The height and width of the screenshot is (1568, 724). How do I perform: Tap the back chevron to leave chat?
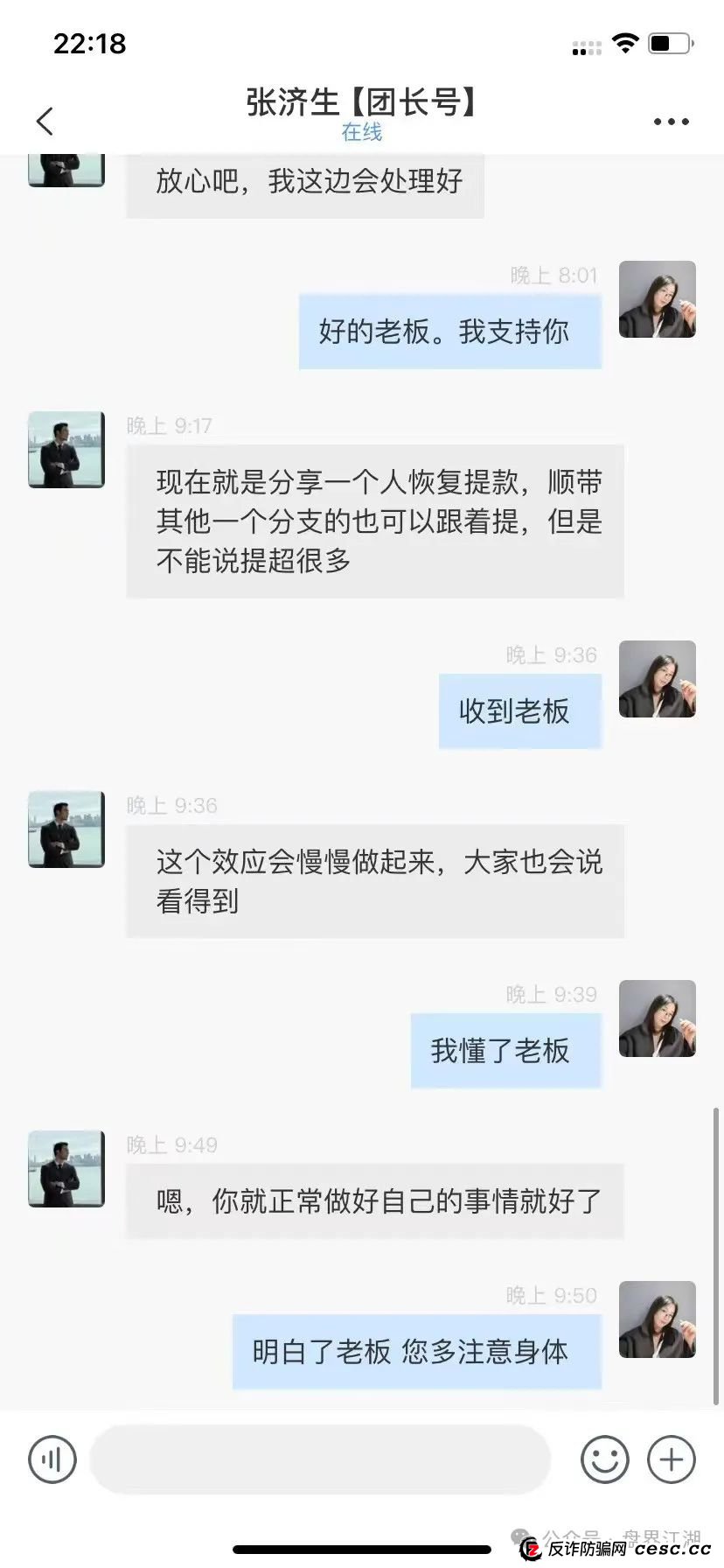click(44, 121)
